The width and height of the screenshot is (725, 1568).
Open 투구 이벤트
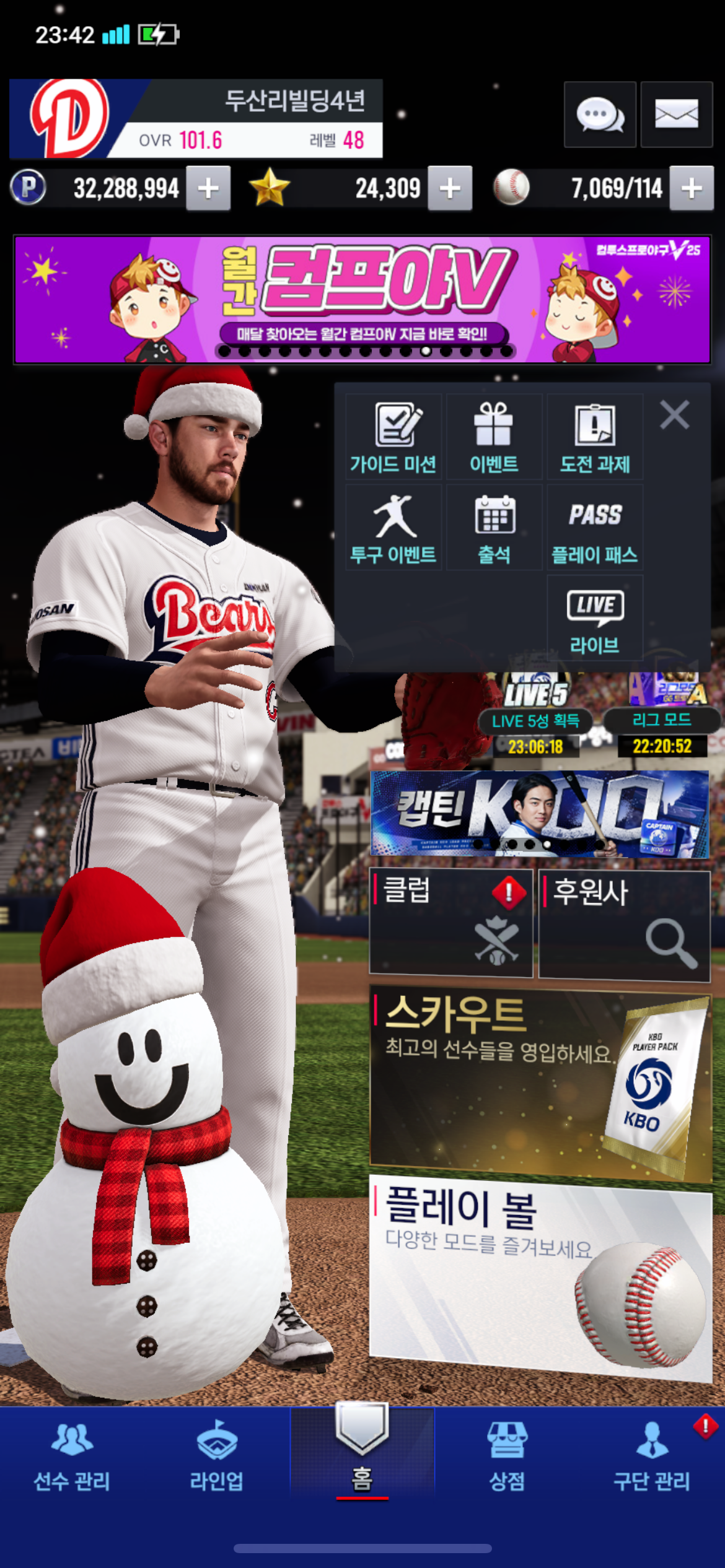[x=393, y=528]
